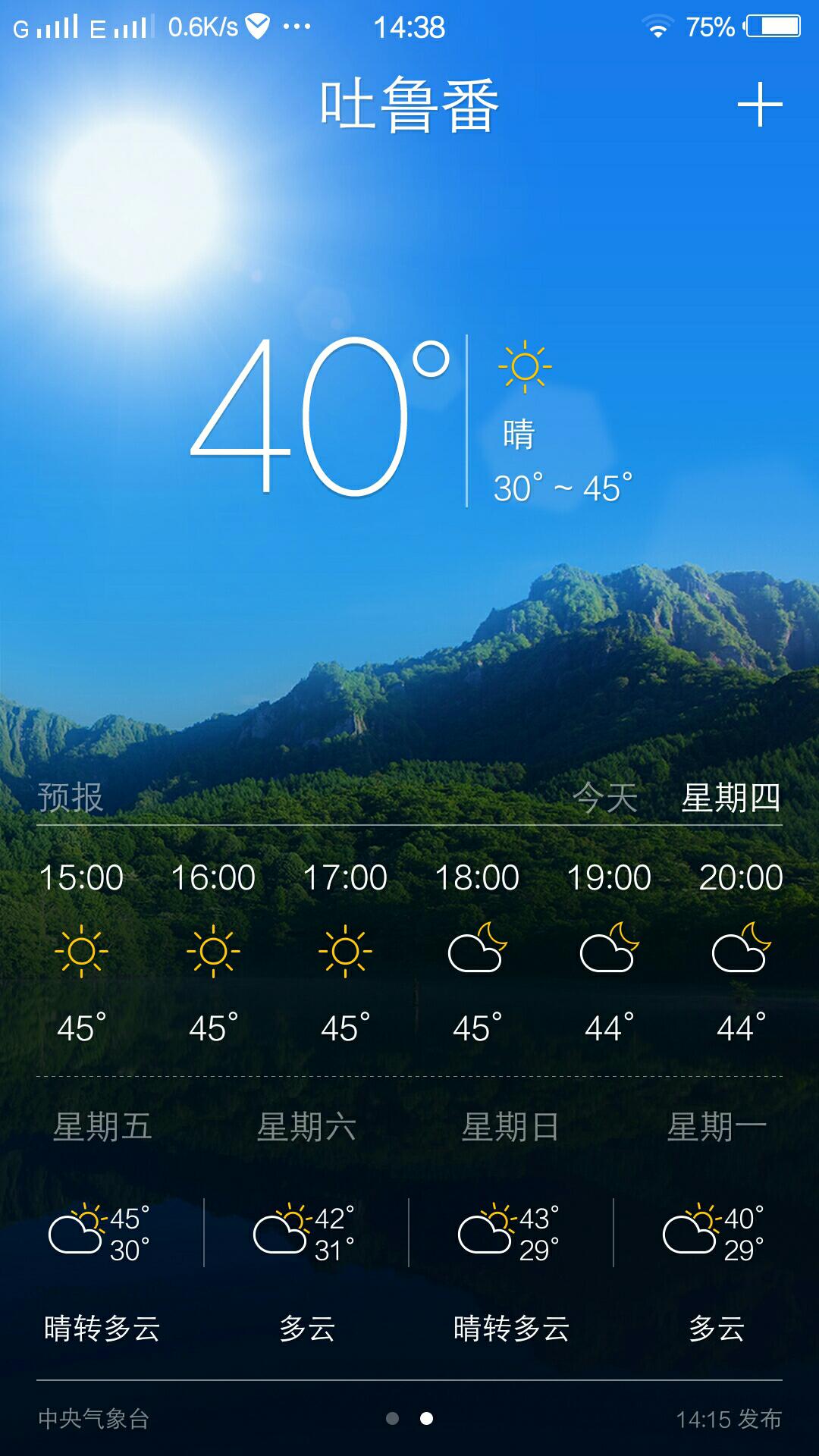Open Monday's 星期一 forecast

[717, 1127]
